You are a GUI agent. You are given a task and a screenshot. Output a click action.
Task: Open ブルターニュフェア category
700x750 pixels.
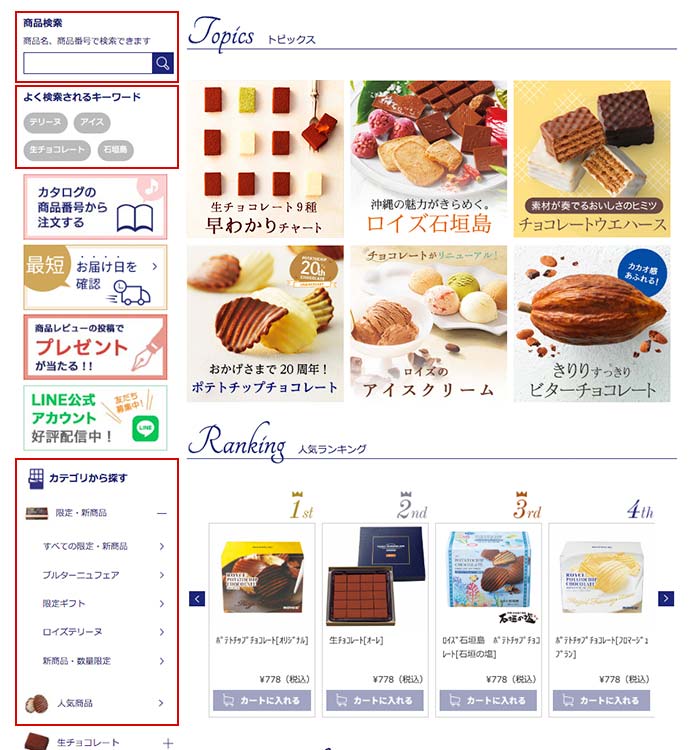pos(100,575)
